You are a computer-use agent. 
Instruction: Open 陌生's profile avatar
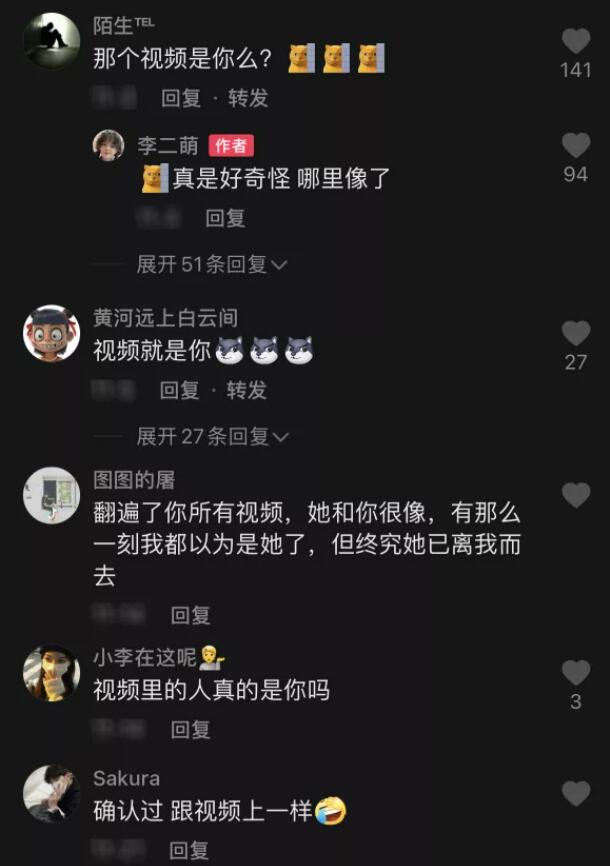coord(51,41)
